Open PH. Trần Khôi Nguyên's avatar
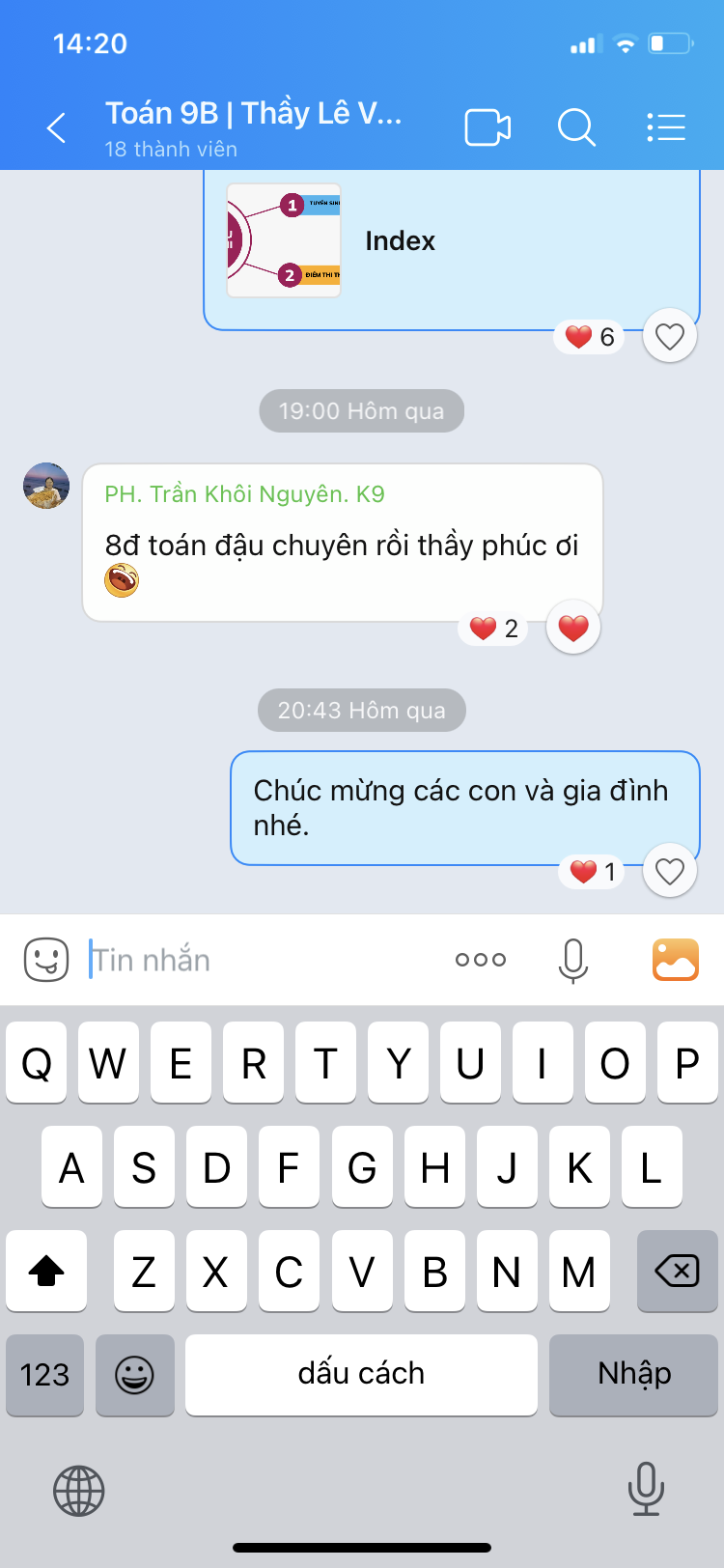Viewport: 724px width, 1568px height. 46,486
